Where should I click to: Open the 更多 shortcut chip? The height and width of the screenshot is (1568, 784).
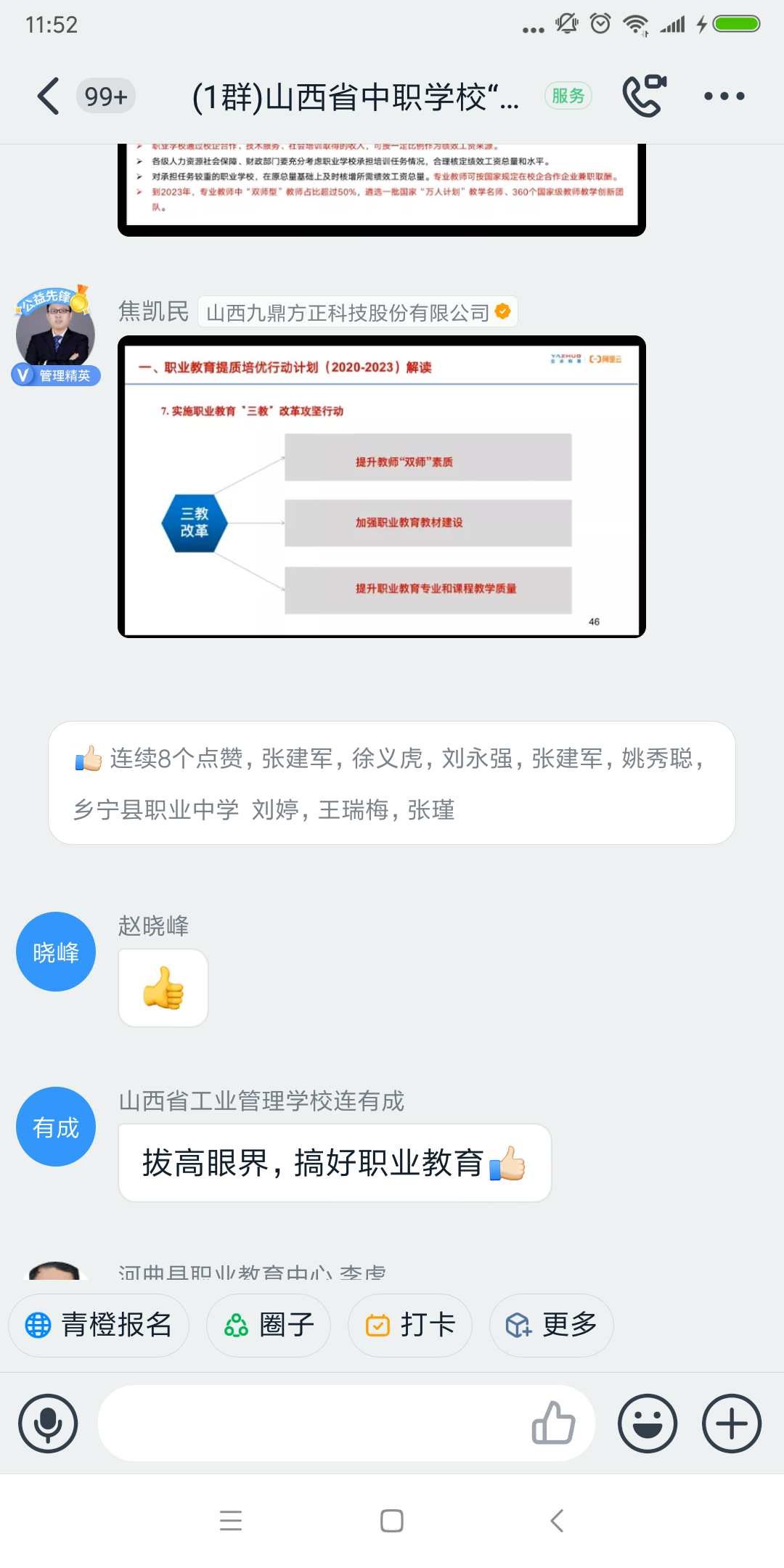552,1325
